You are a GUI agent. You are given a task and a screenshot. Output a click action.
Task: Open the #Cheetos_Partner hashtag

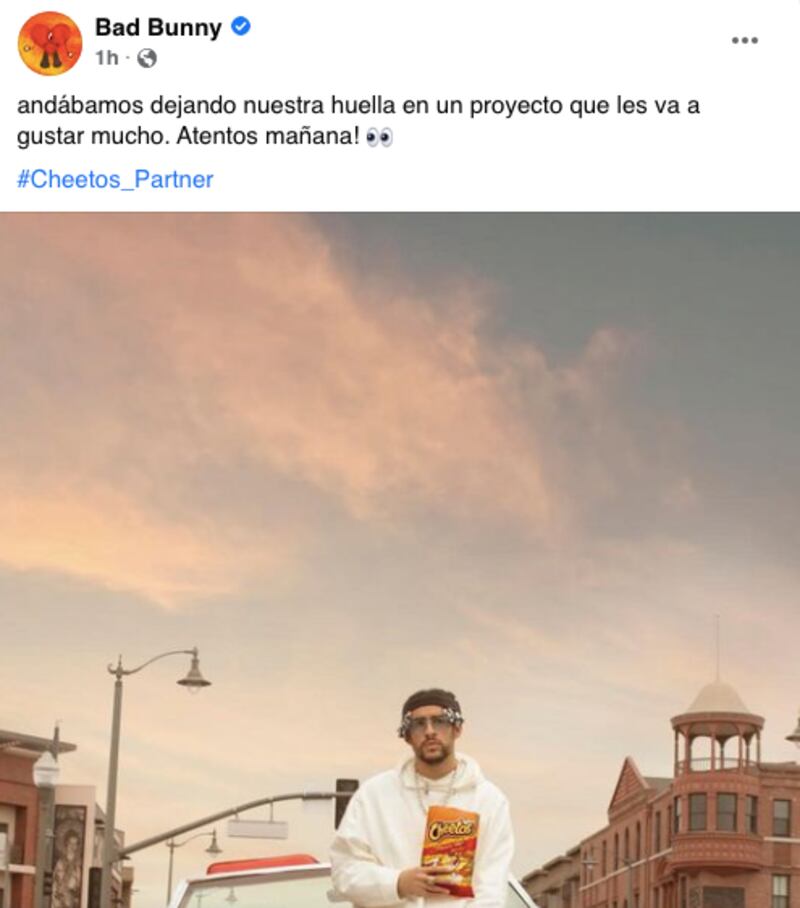[115, 180]
